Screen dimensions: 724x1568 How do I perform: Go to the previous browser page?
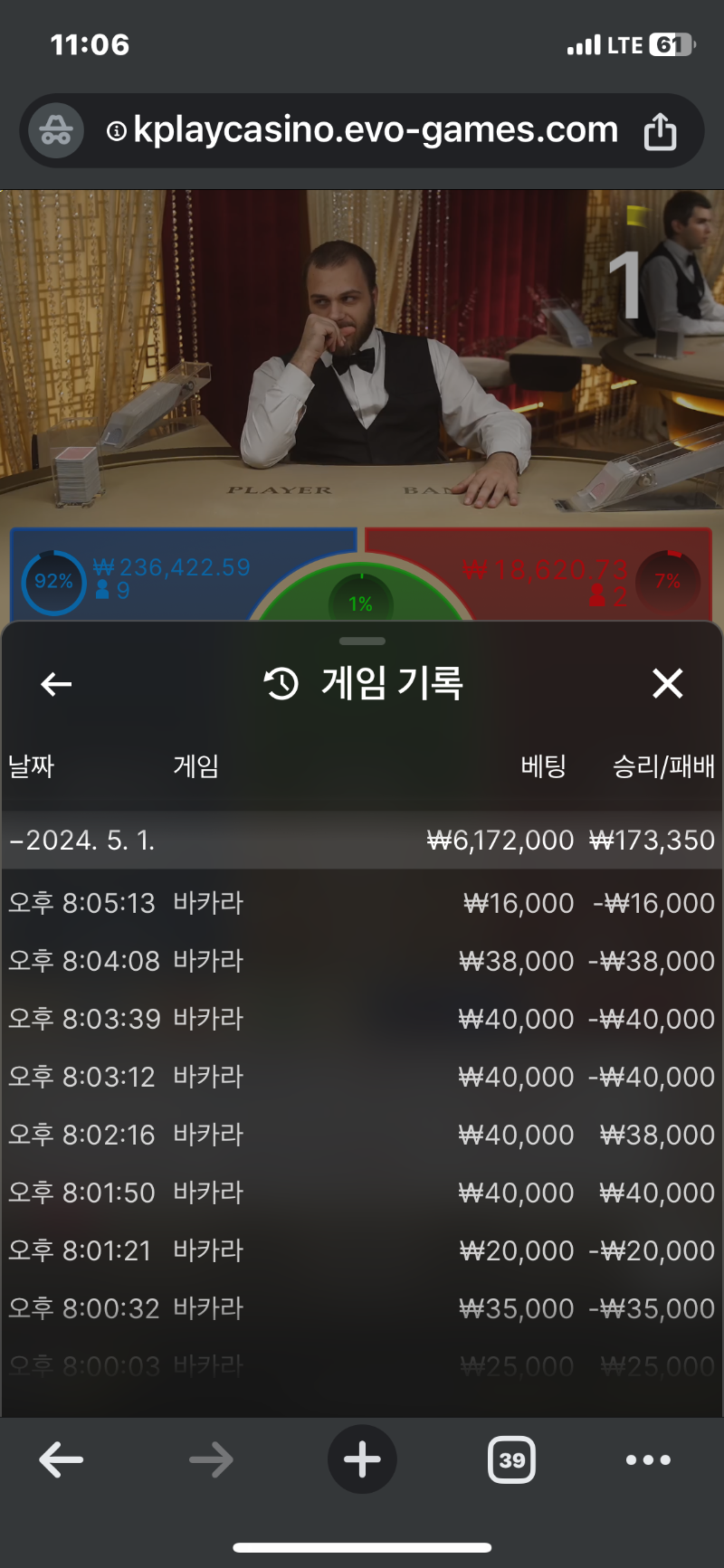pyautogui.click(x=62, y=1459)
